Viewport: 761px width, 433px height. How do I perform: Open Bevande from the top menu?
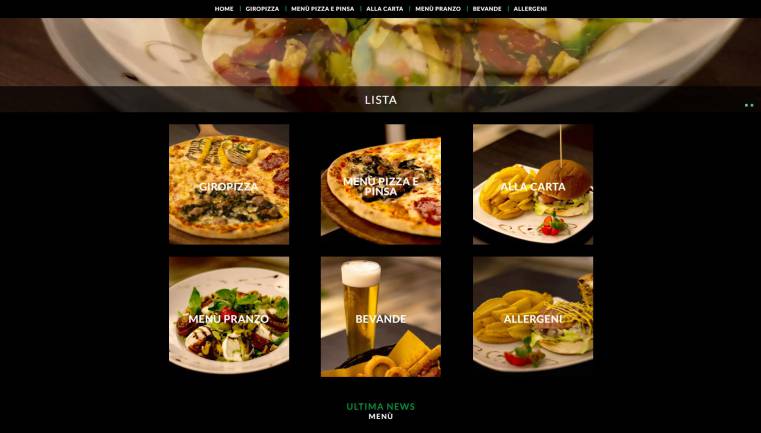point(487,8)
